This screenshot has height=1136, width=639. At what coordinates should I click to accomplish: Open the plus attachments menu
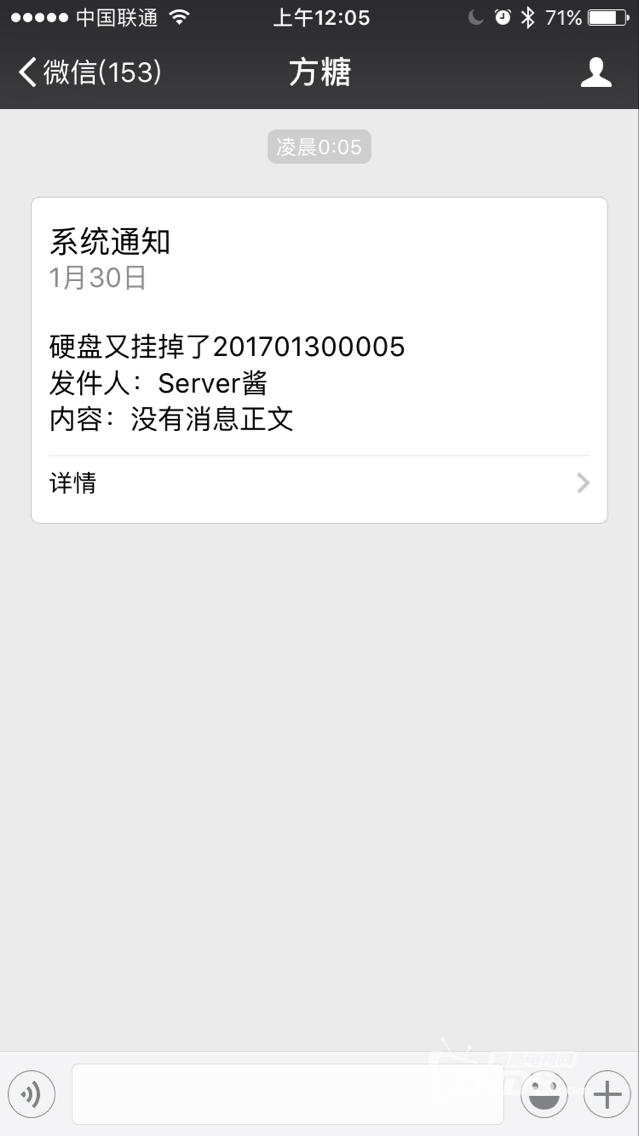coord(607,1094)
